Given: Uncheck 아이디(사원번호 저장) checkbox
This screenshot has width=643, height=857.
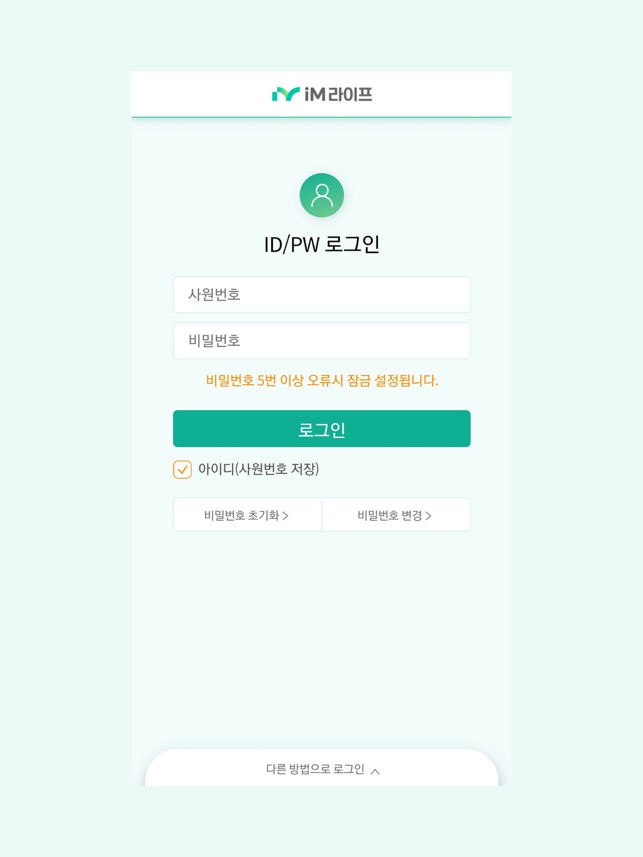Looking at the screenshot, I should pyautogui.click(x=183, y=469).
